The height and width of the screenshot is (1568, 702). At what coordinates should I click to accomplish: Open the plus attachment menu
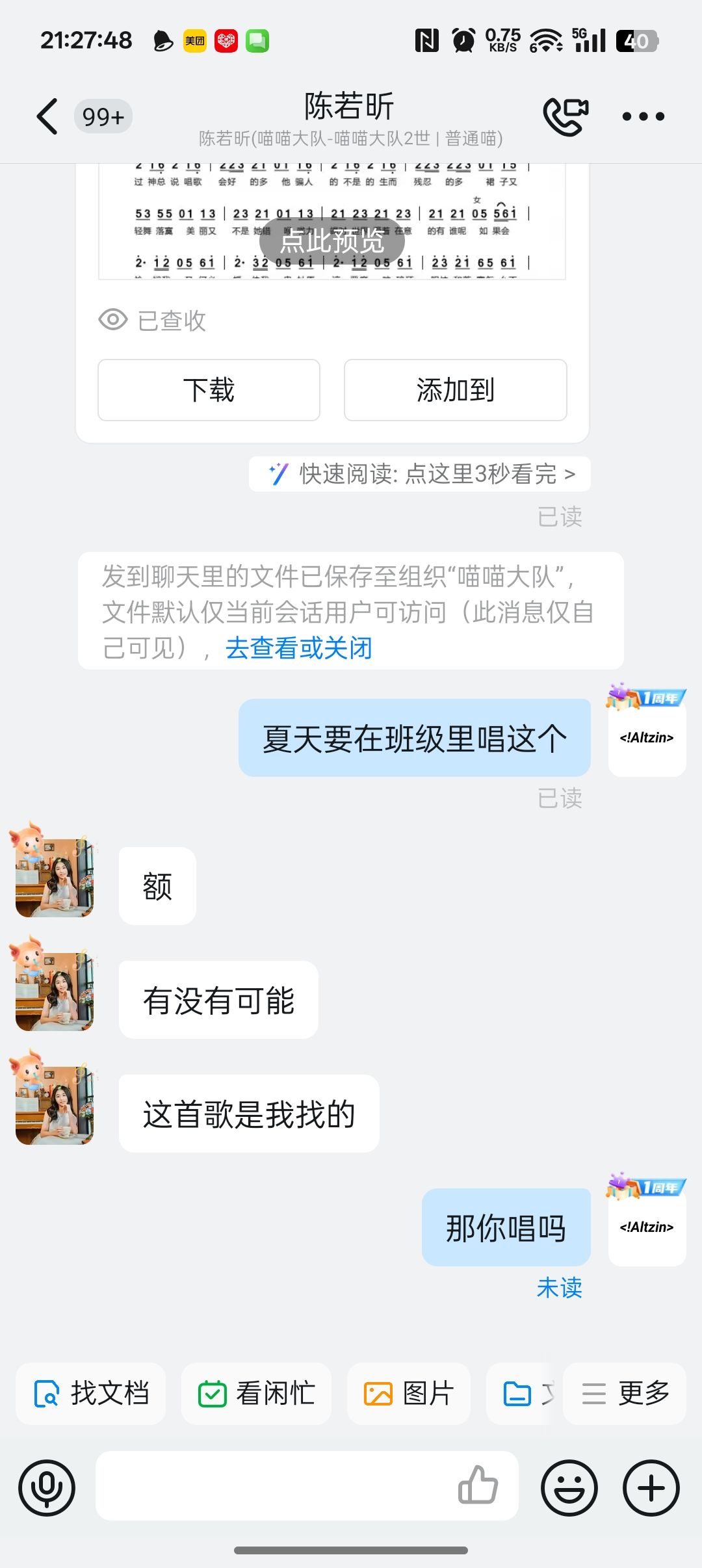(651, 1488)
